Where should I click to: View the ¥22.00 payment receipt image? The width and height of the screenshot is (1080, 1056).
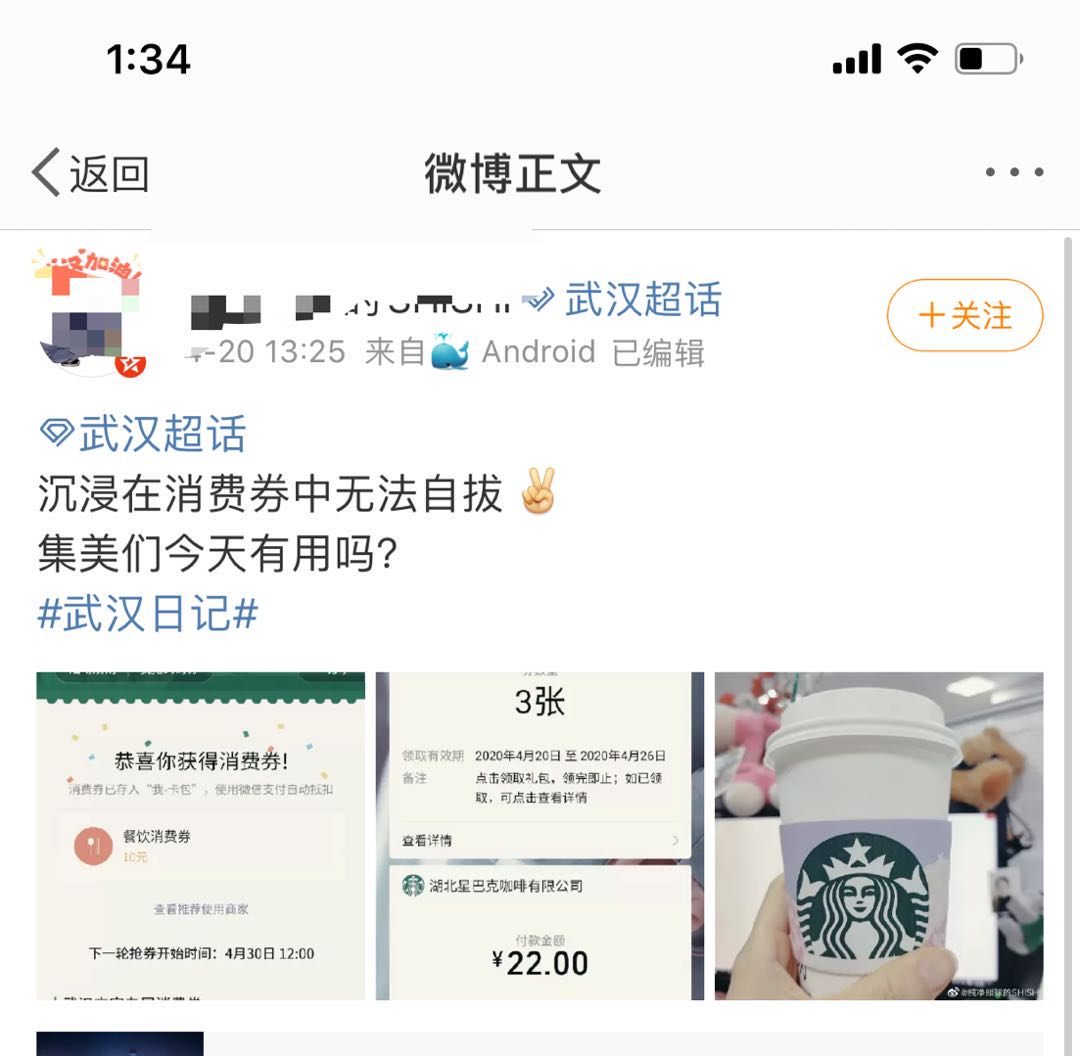[540, 836]
